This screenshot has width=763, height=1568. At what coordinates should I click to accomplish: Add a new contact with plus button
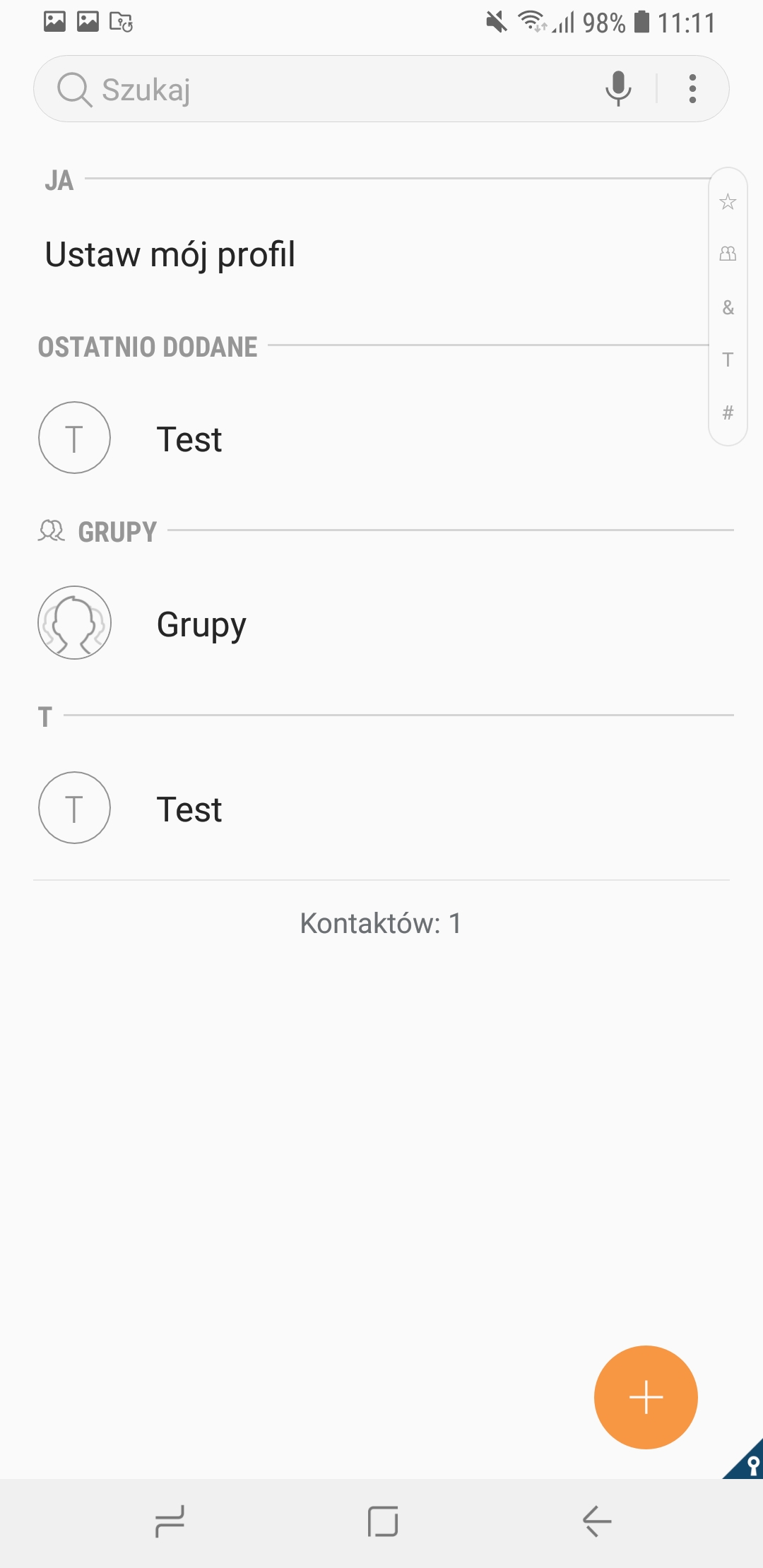pos(646,1397)
